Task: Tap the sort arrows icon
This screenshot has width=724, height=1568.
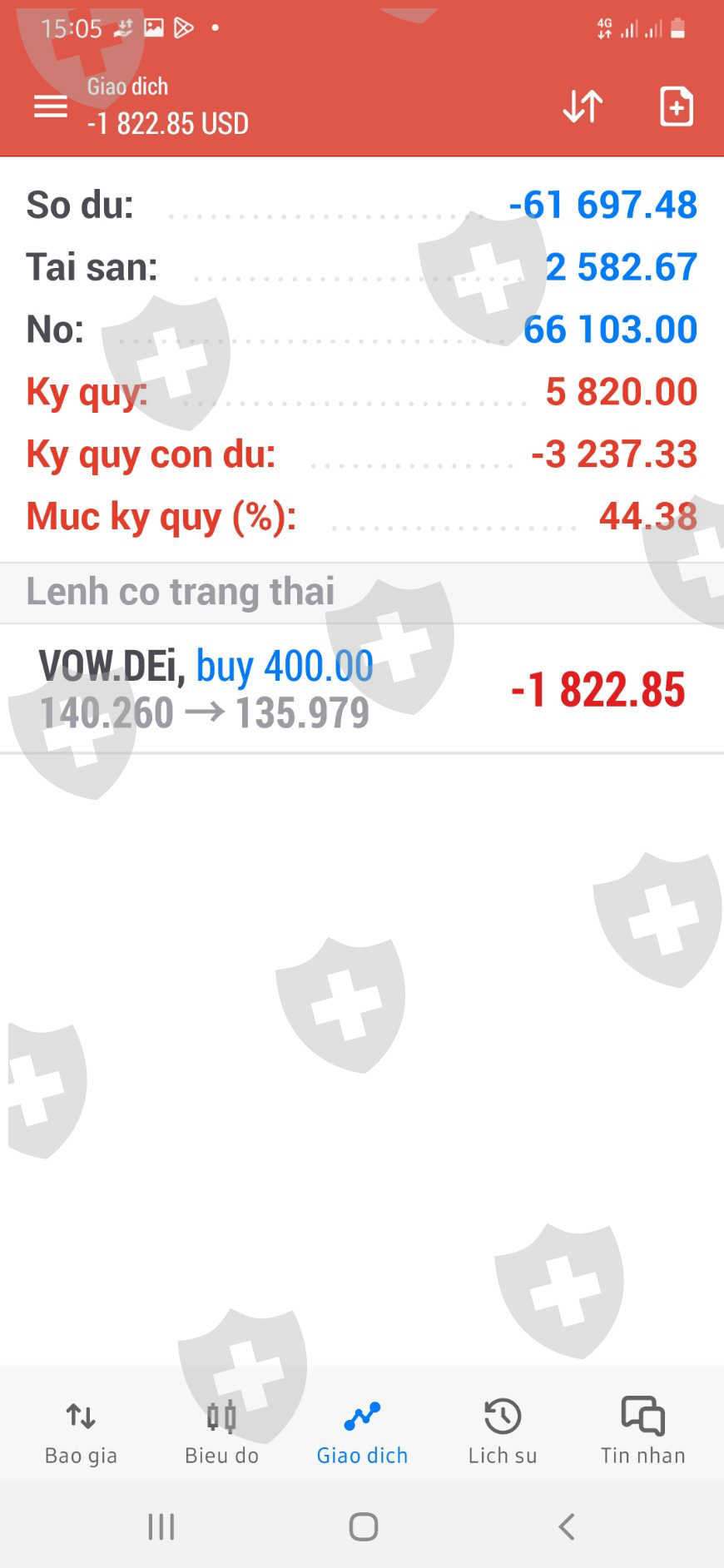Action: [583, 107]
